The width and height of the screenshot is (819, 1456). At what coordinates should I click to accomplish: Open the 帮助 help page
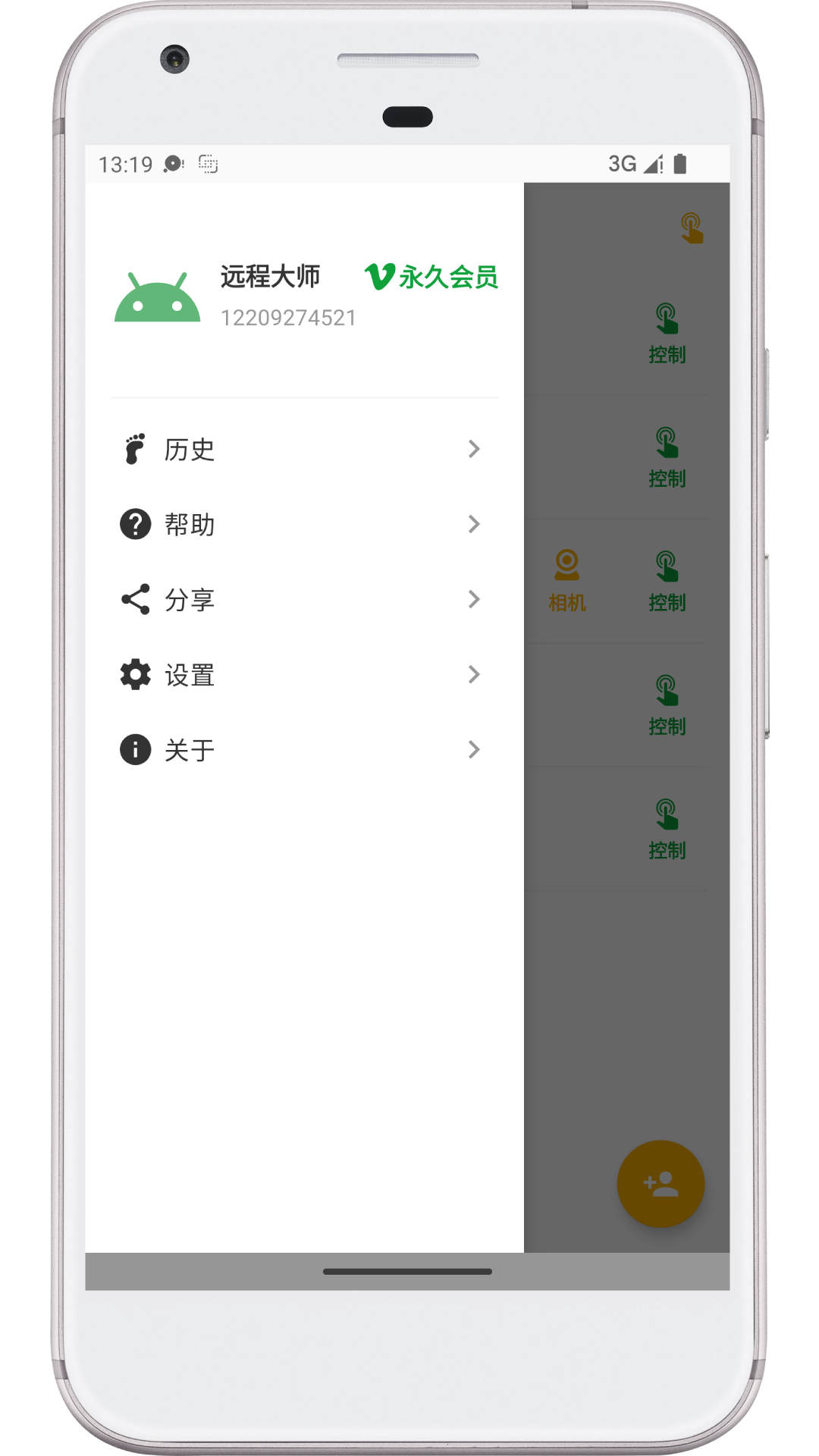click(x=303, y=524)
